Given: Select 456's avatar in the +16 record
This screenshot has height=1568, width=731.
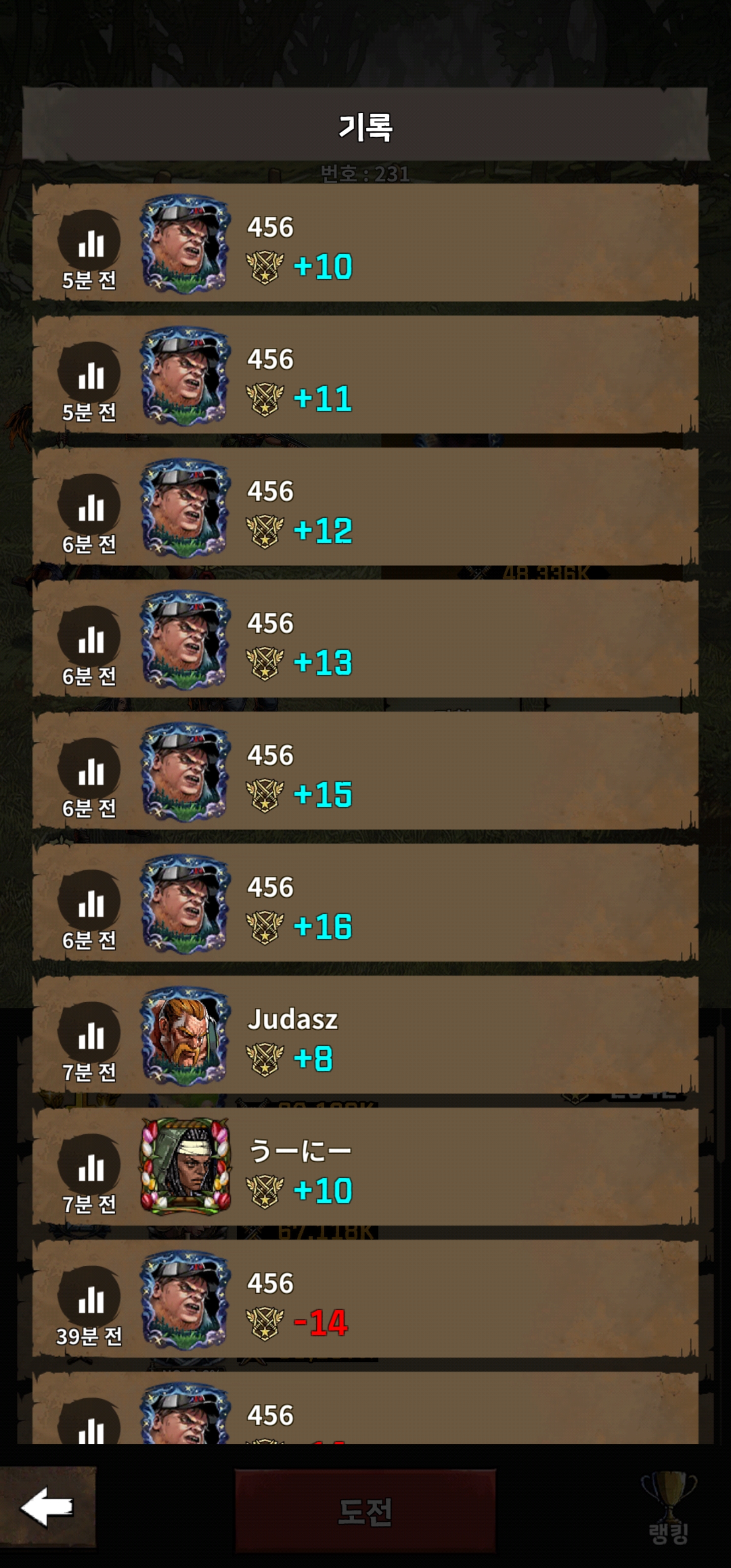Looking at the screenshot, I should (x=185, y=904).
